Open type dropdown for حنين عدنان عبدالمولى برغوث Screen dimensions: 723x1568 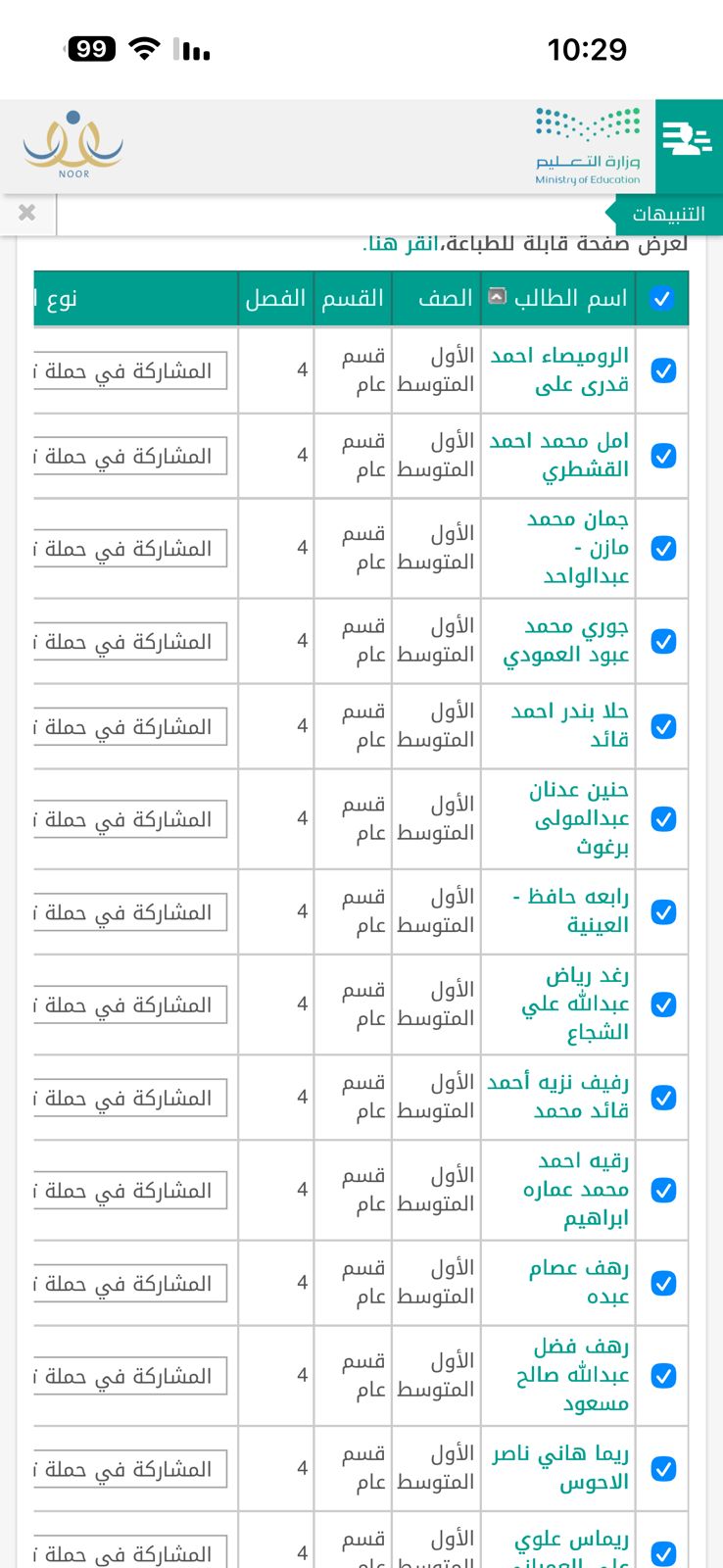(x=129, y=819)
